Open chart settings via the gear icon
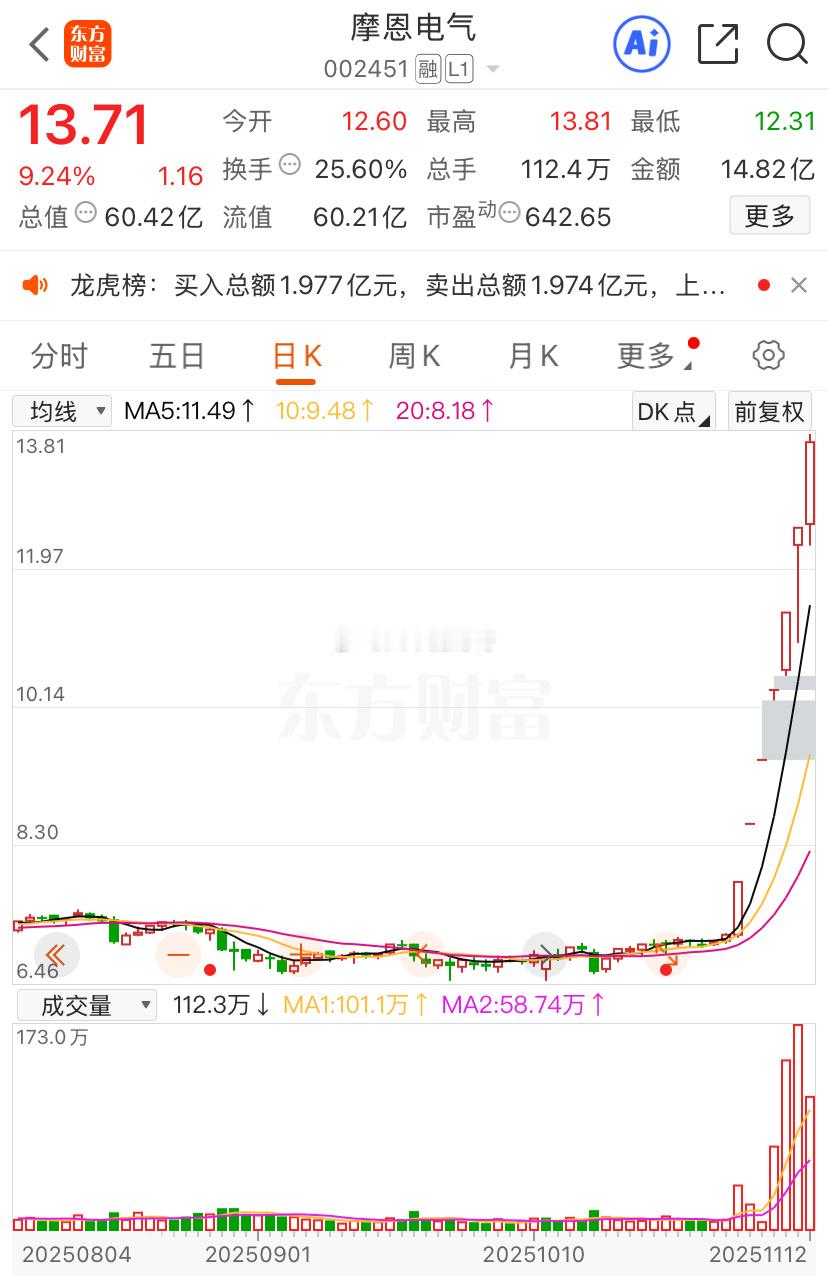This screenshot has height=1276, width=828. [768, 355]
